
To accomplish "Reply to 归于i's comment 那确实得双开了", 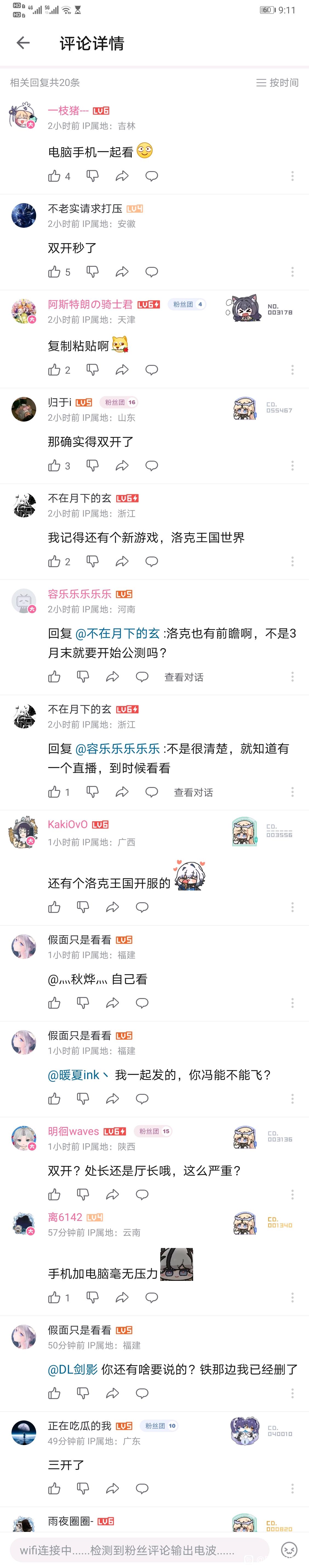I will pyautogui.click(x=152, y=466).
